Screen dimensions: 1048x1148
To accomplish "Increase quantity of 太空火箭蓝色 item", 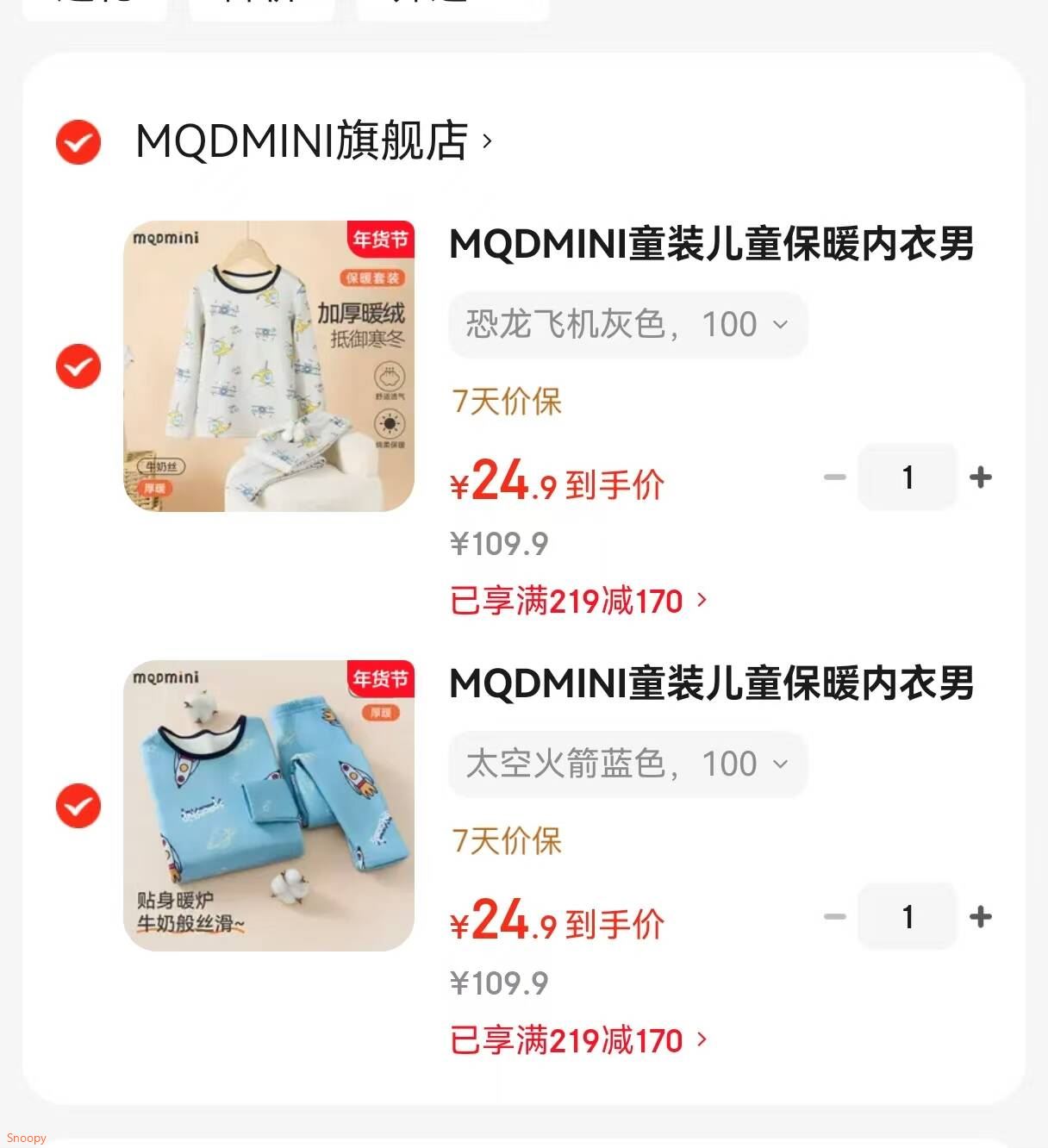I will click(x=981, y=917).
